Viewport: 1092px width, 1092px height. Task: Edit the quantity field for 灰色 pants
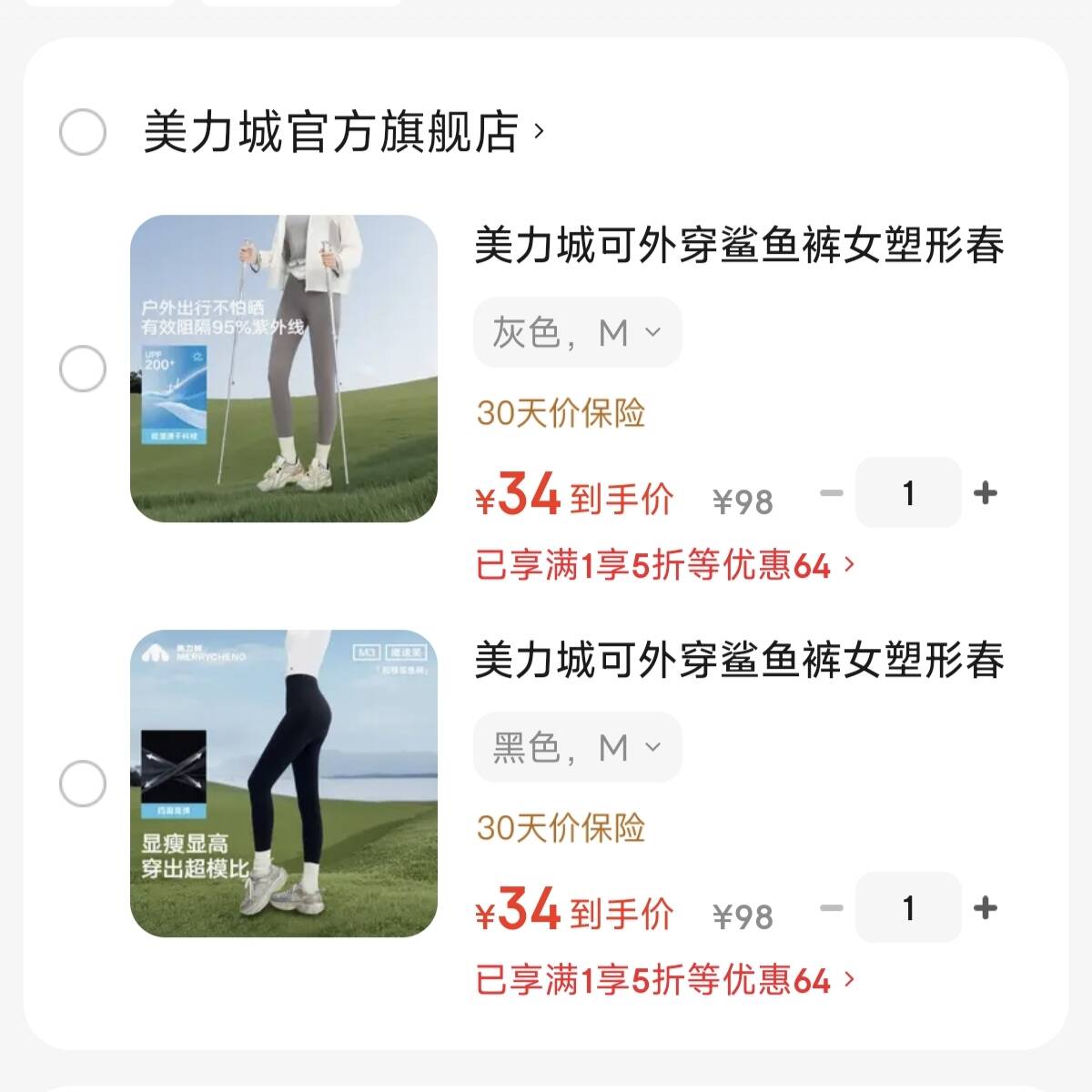click(908, 493)
